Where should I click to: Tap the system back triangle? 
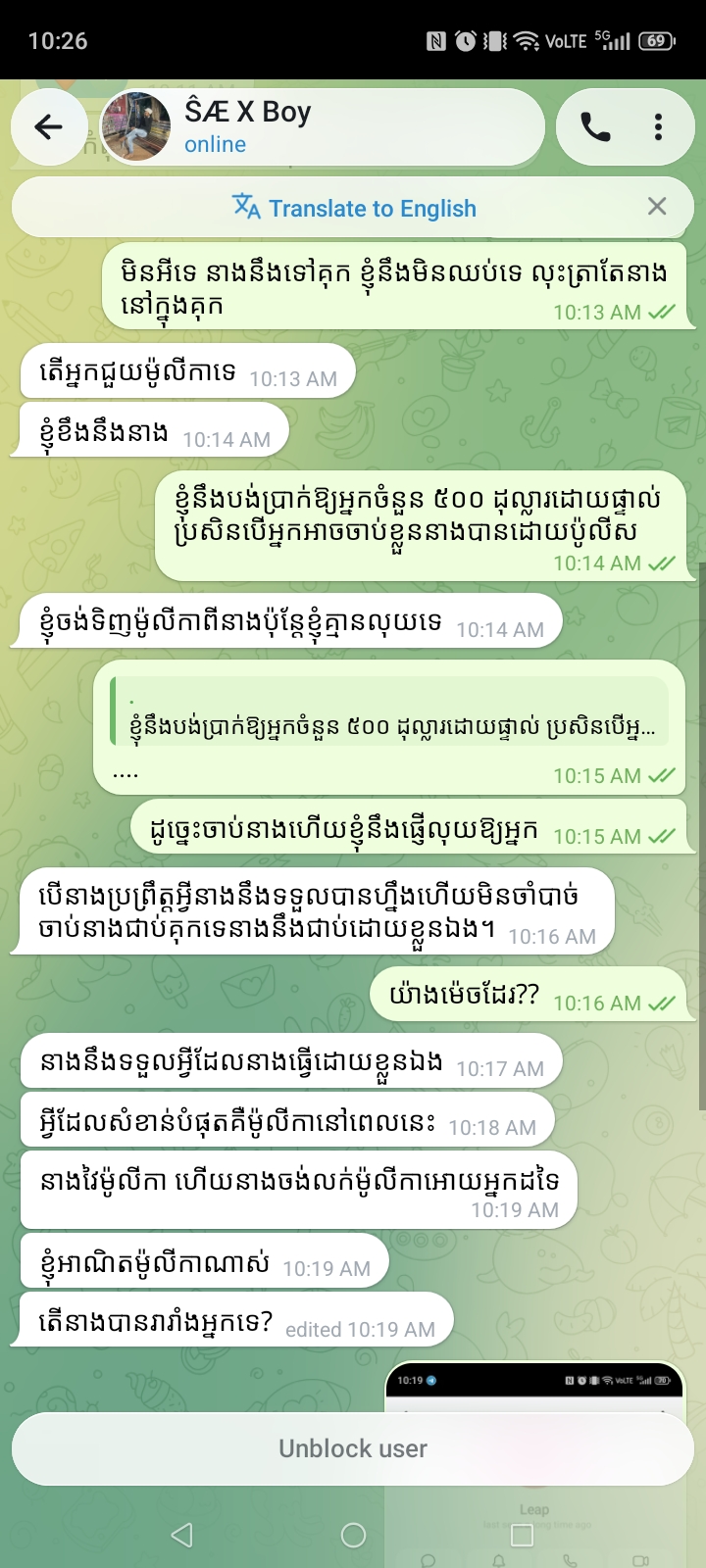[182, 1535]
